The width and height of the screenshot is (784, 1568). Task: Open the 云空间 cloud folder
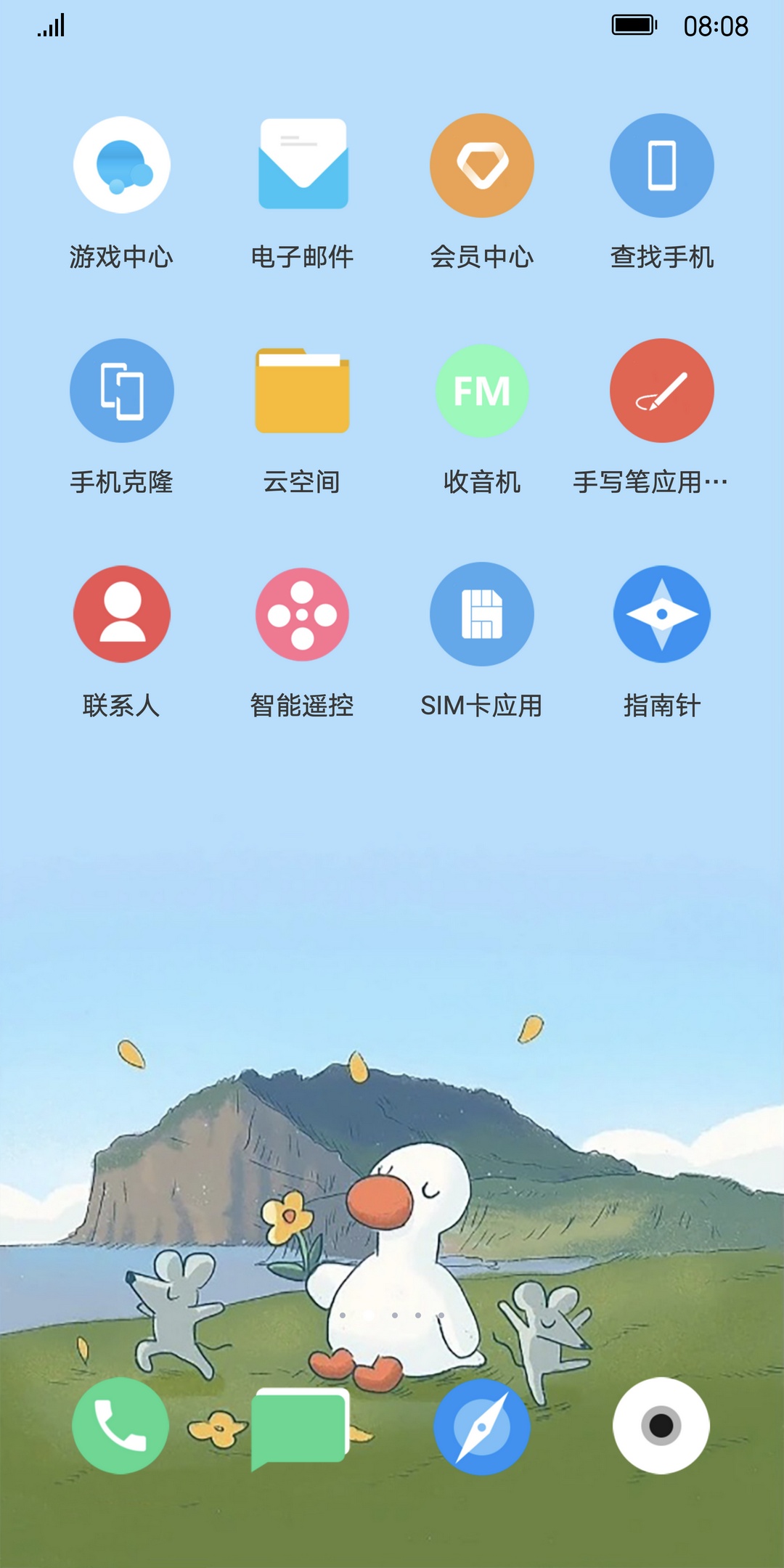point(302,391)
